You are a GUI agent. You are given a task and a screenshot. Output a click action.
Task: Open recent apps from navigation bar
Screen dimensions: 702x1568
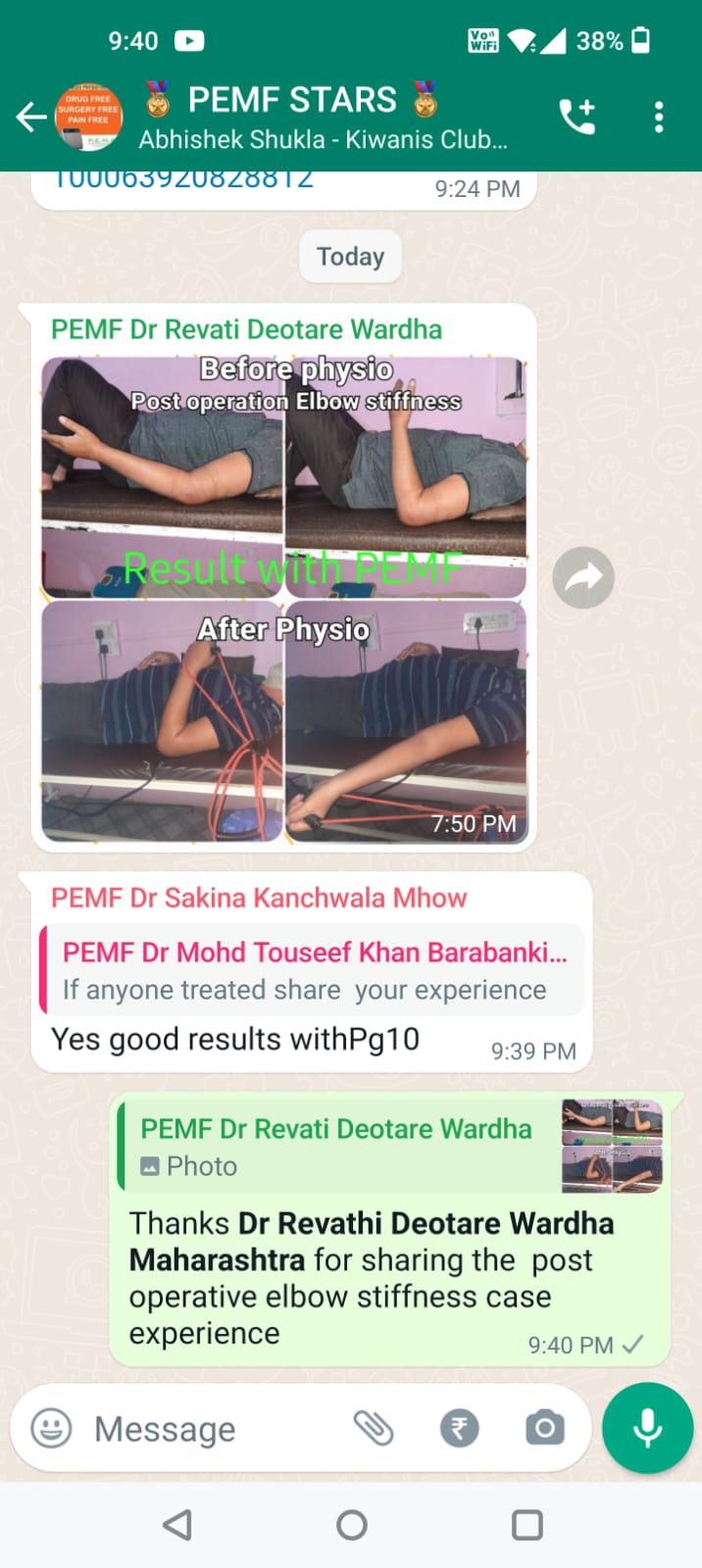[527, 1525]
